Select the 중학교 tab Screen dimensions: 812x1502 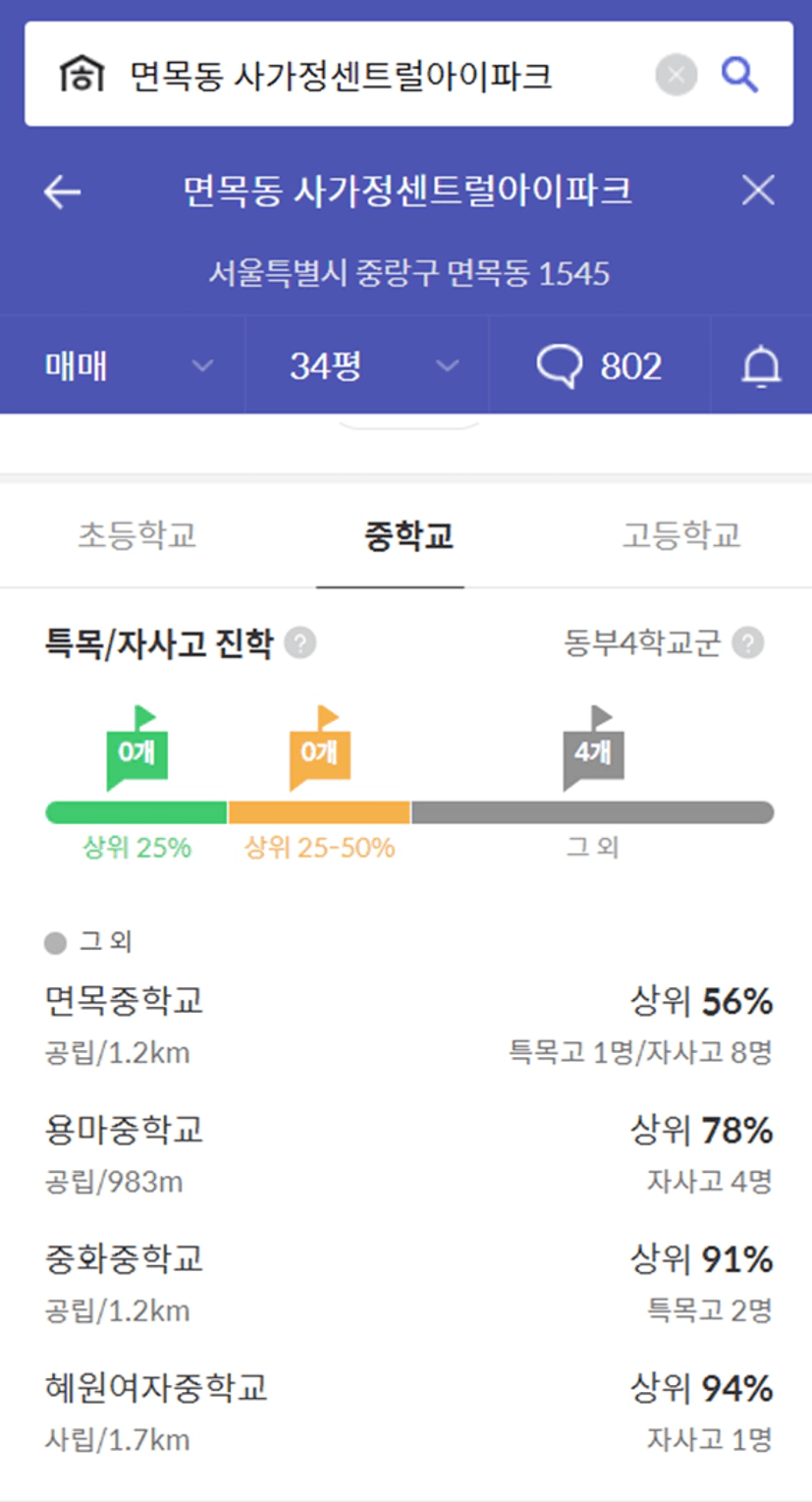point(408,536)
